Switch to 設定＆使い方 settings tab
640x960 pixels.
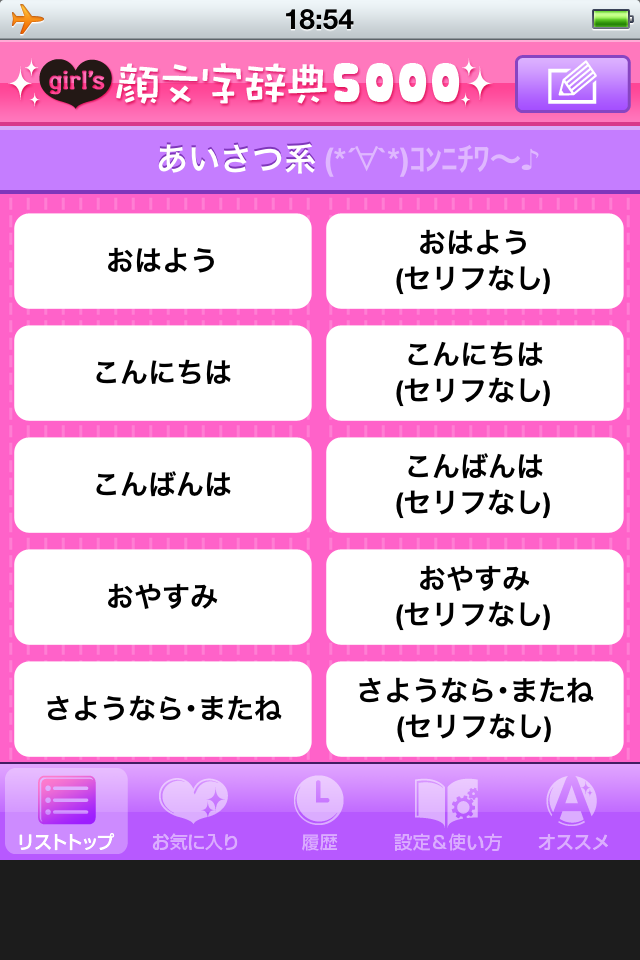click(x=447, y=812)
